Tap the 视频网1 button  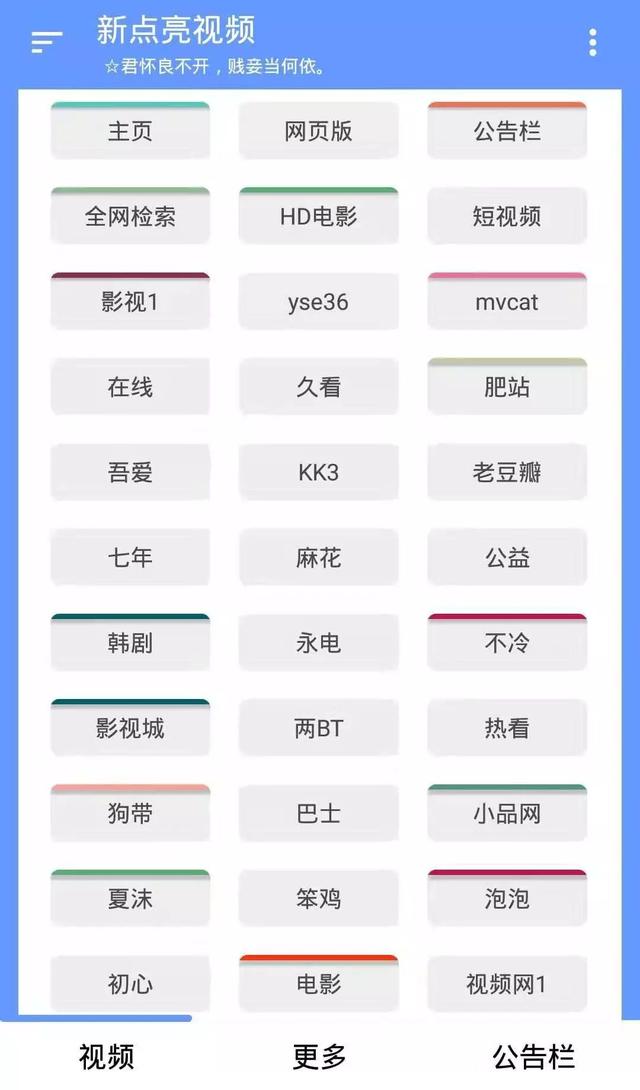point(507,984)
